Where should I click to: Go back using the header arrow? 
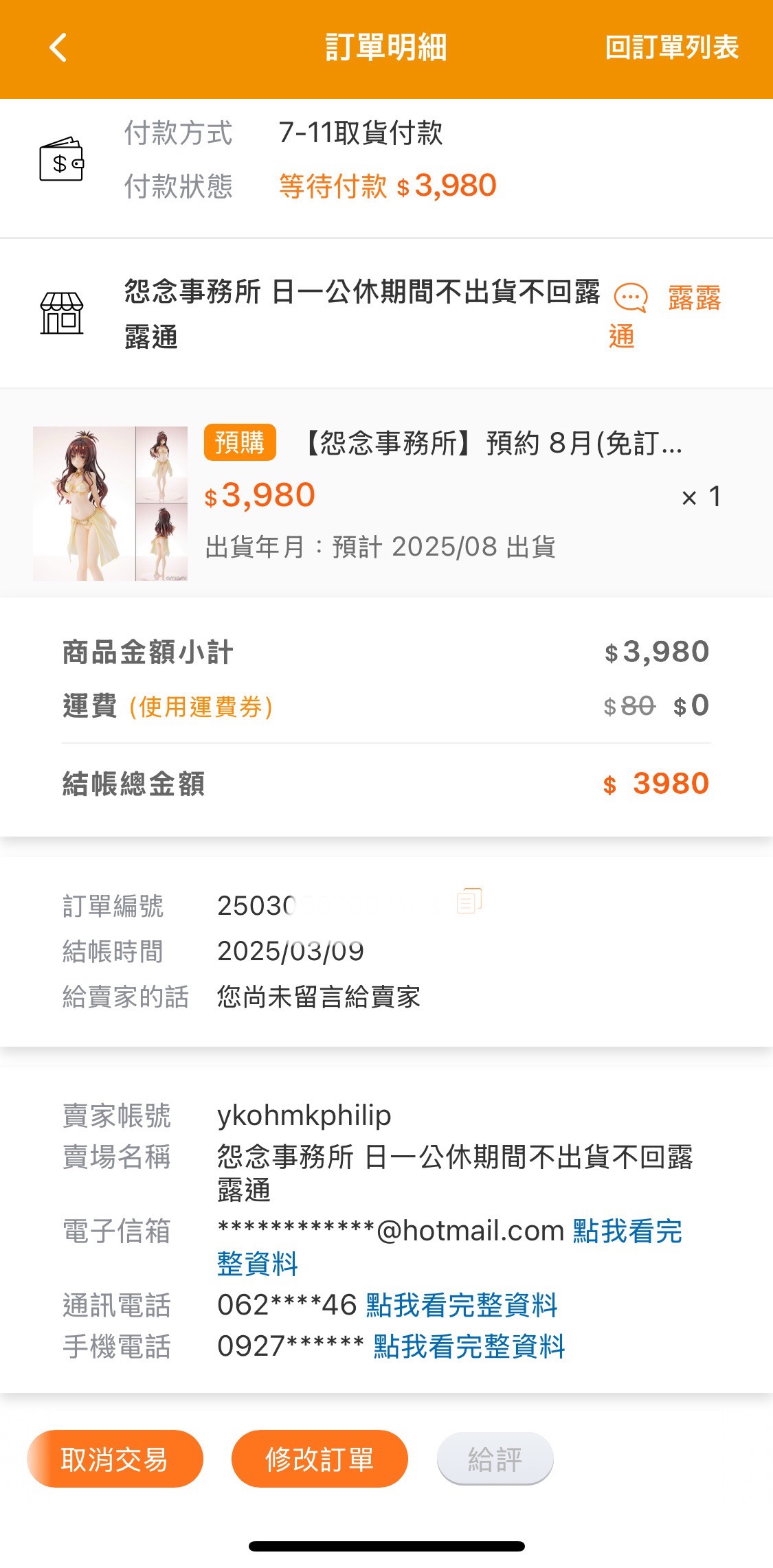pos(59,48)
